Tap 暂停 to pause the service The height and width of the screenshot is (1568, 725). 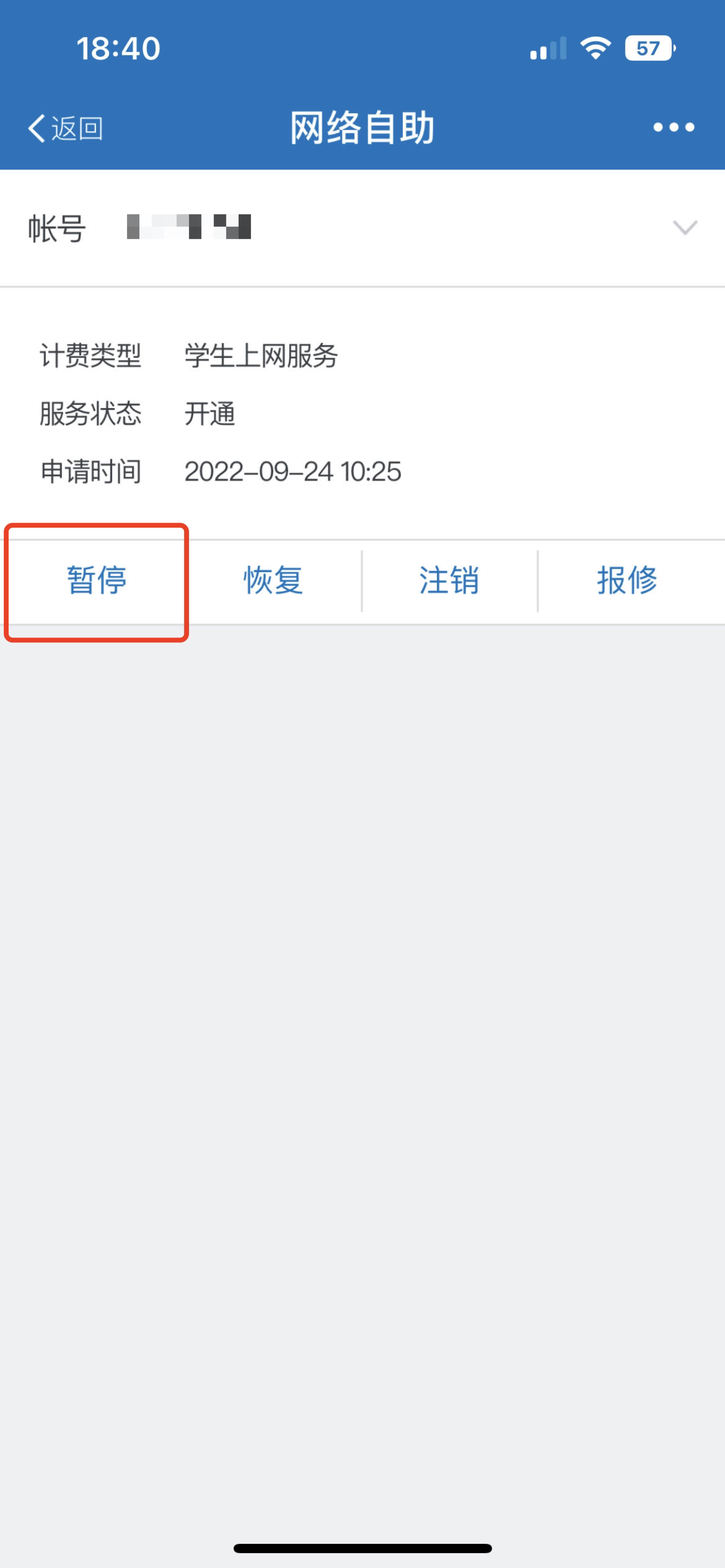click(x=97, y=581)
